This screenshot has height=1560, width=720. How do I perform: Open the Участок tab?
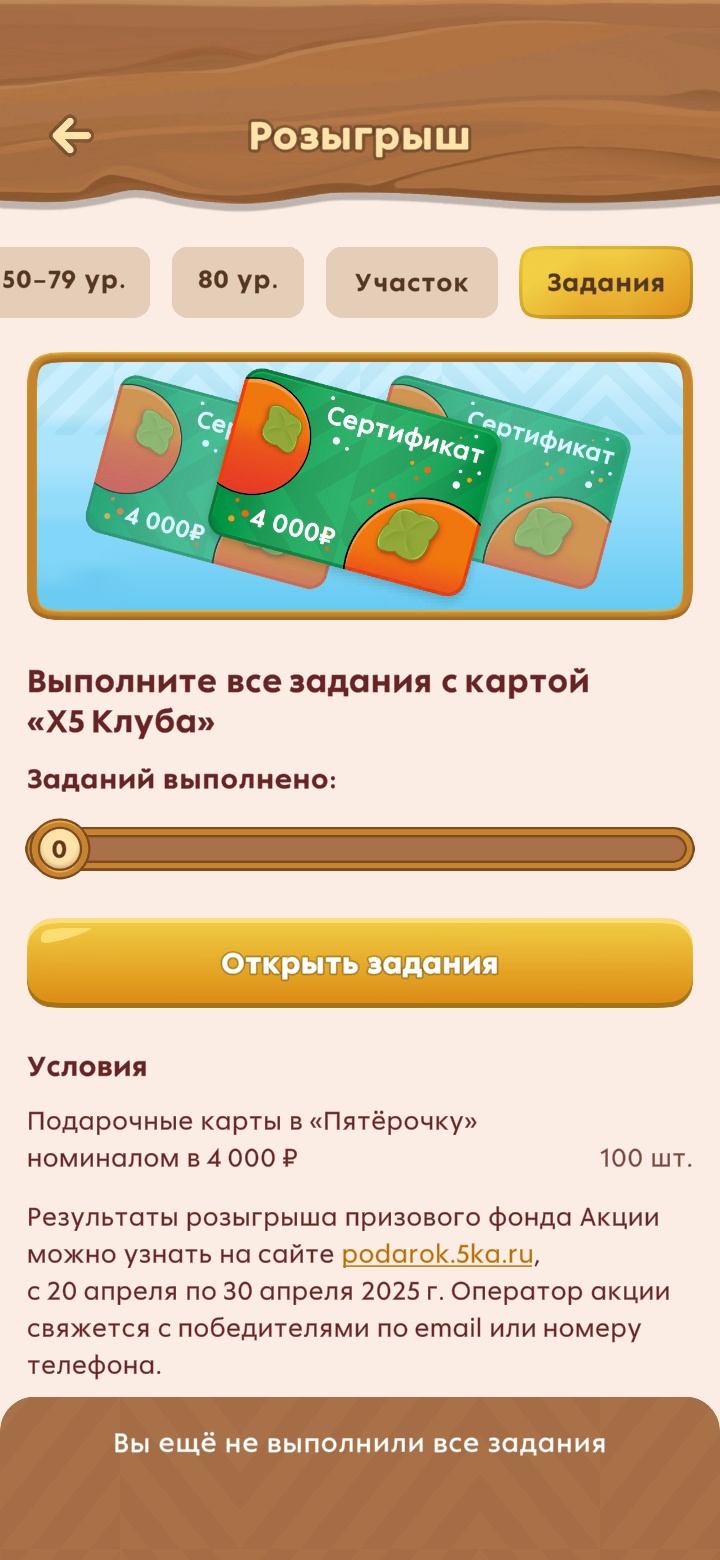point(411,282)
